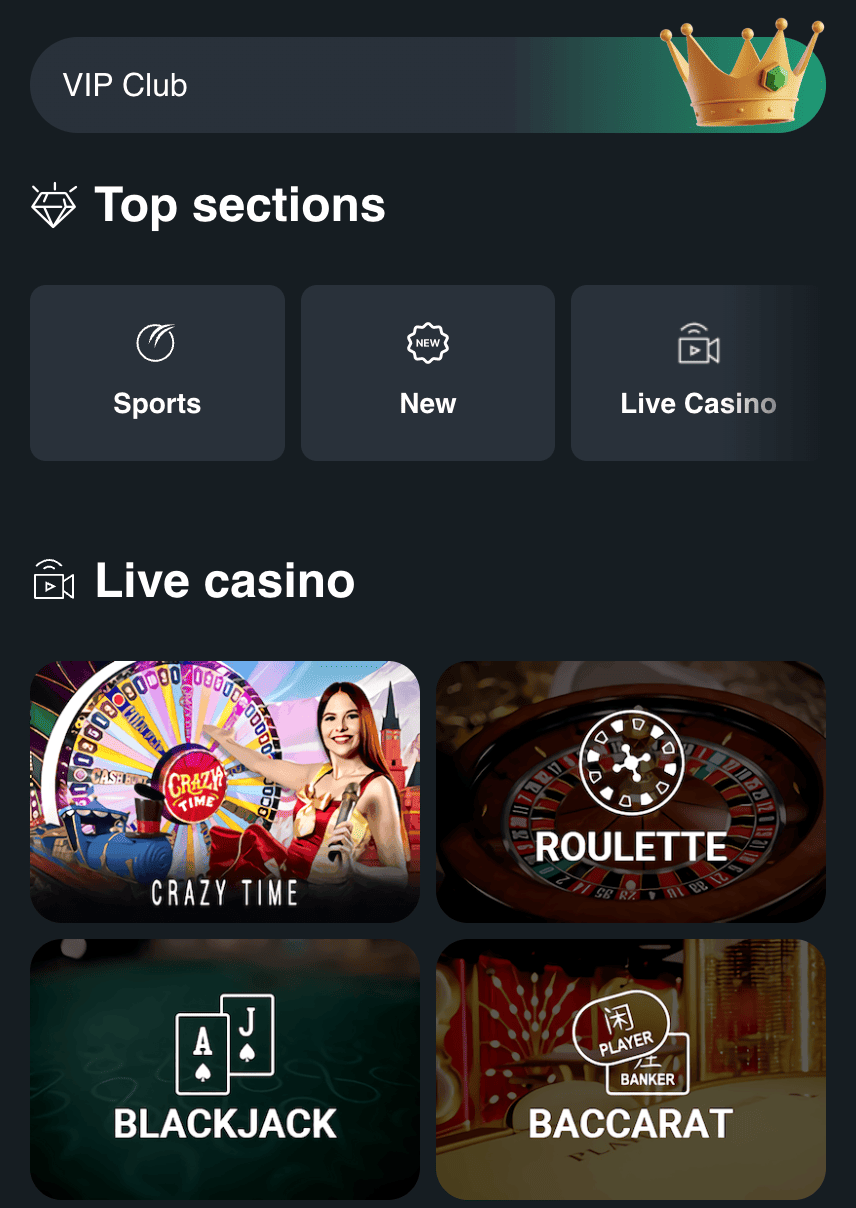Select the Live Casino section tile
856x1208 pixels.
[697, 373]
